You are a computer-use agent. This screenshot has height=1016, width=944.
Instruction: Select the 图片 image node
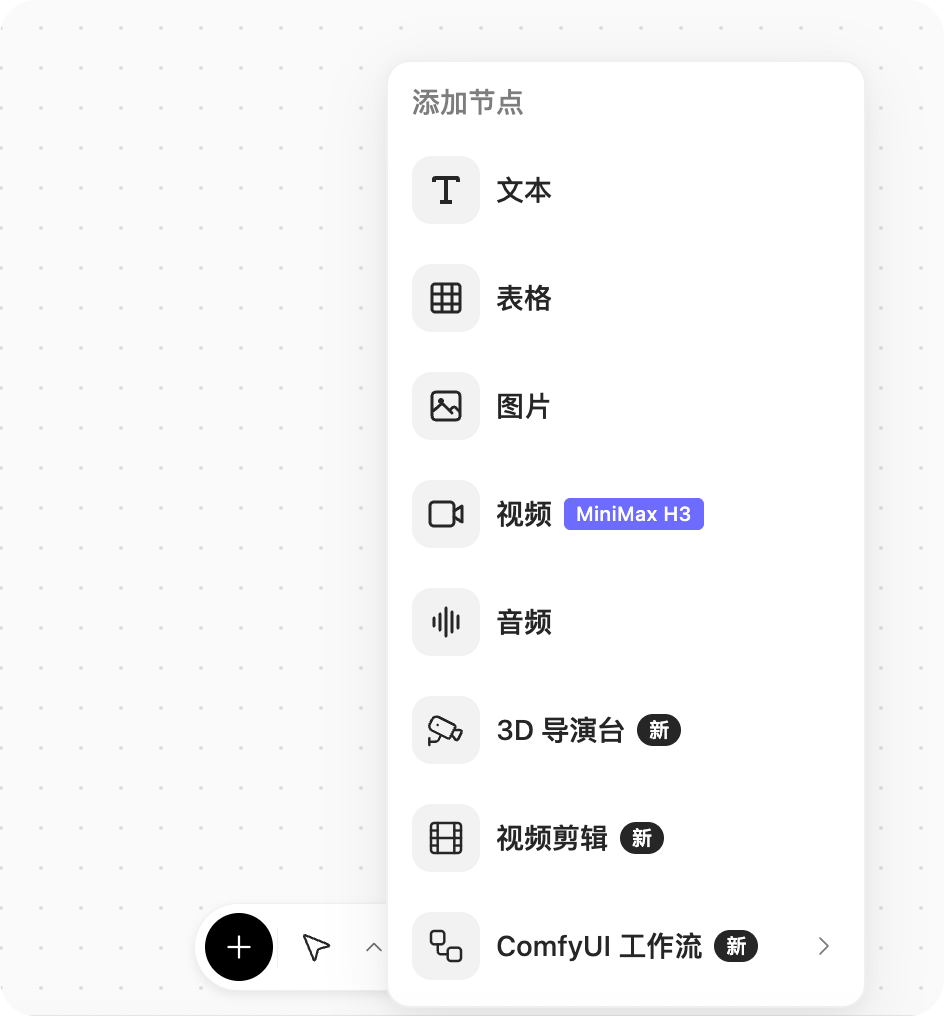click(x=625, y=406)
